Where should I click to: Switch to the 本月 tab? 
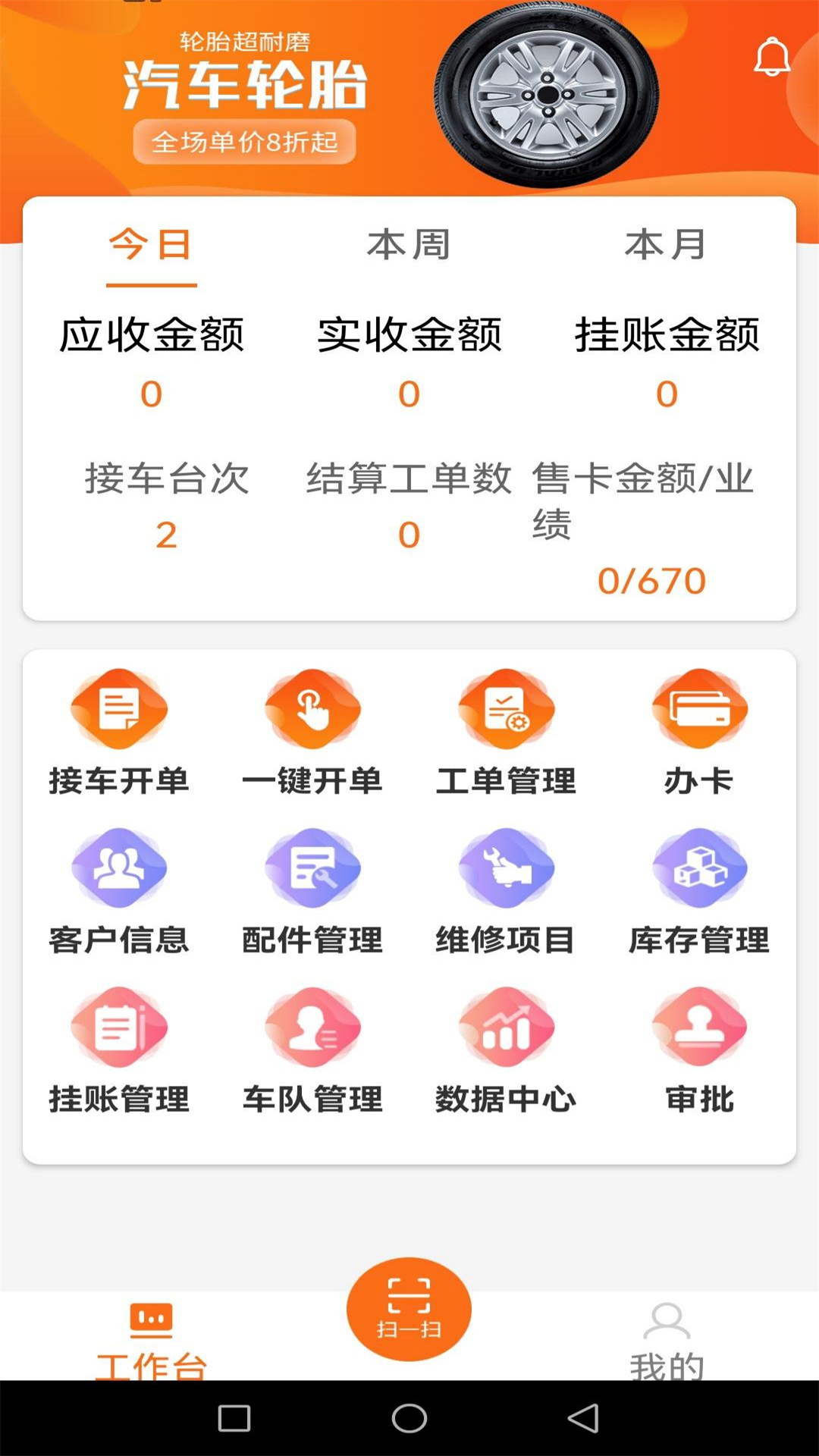[x=665, y=244]
